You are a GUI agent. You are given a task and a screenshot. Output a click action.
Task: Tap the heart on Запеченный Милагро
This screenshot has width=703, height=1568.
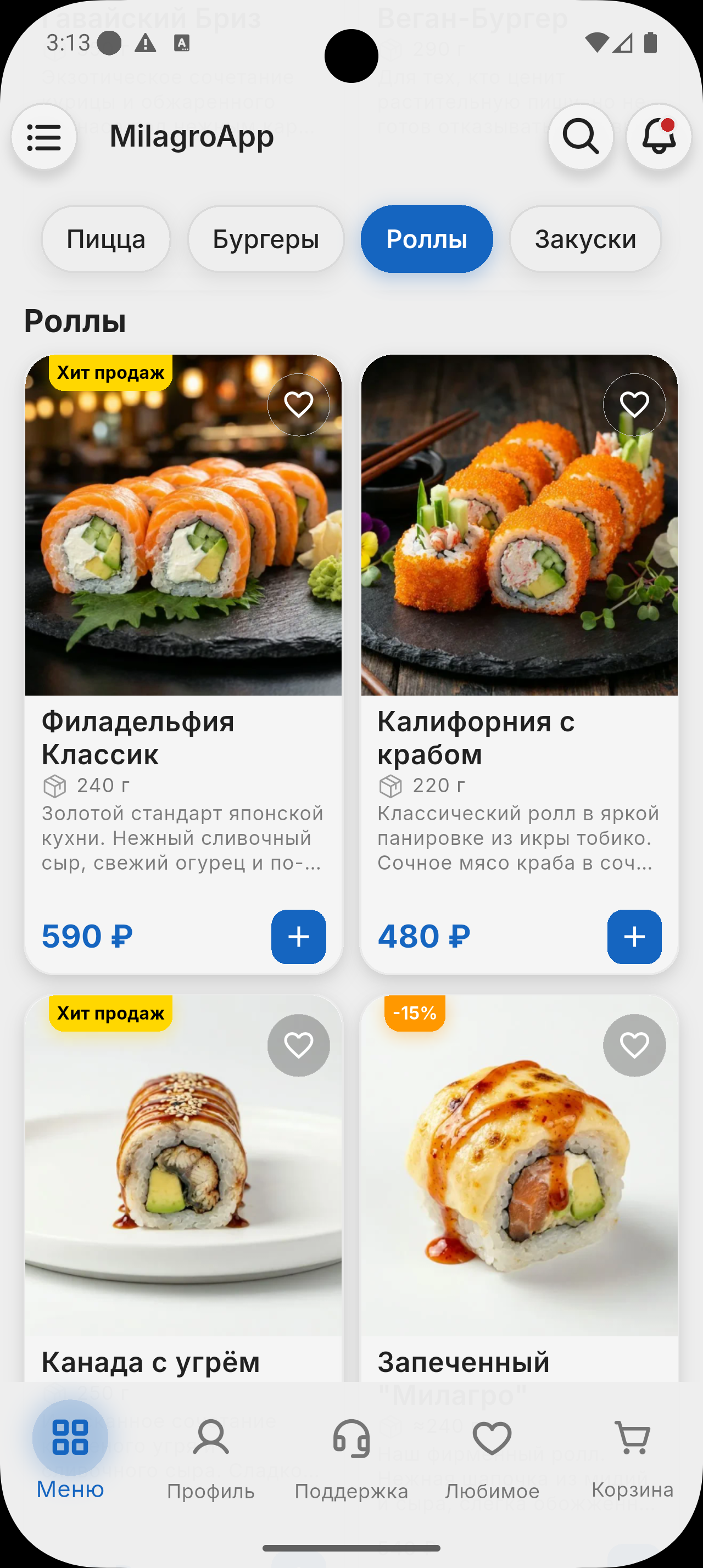[x=634, y=1045]
